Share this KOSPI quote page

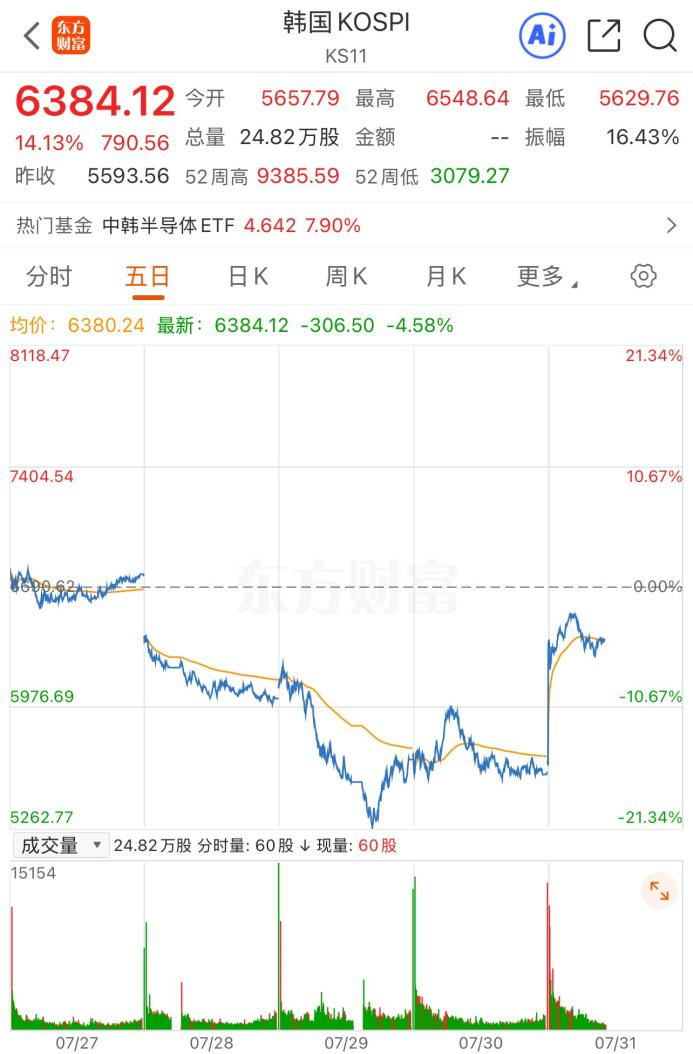604,36
